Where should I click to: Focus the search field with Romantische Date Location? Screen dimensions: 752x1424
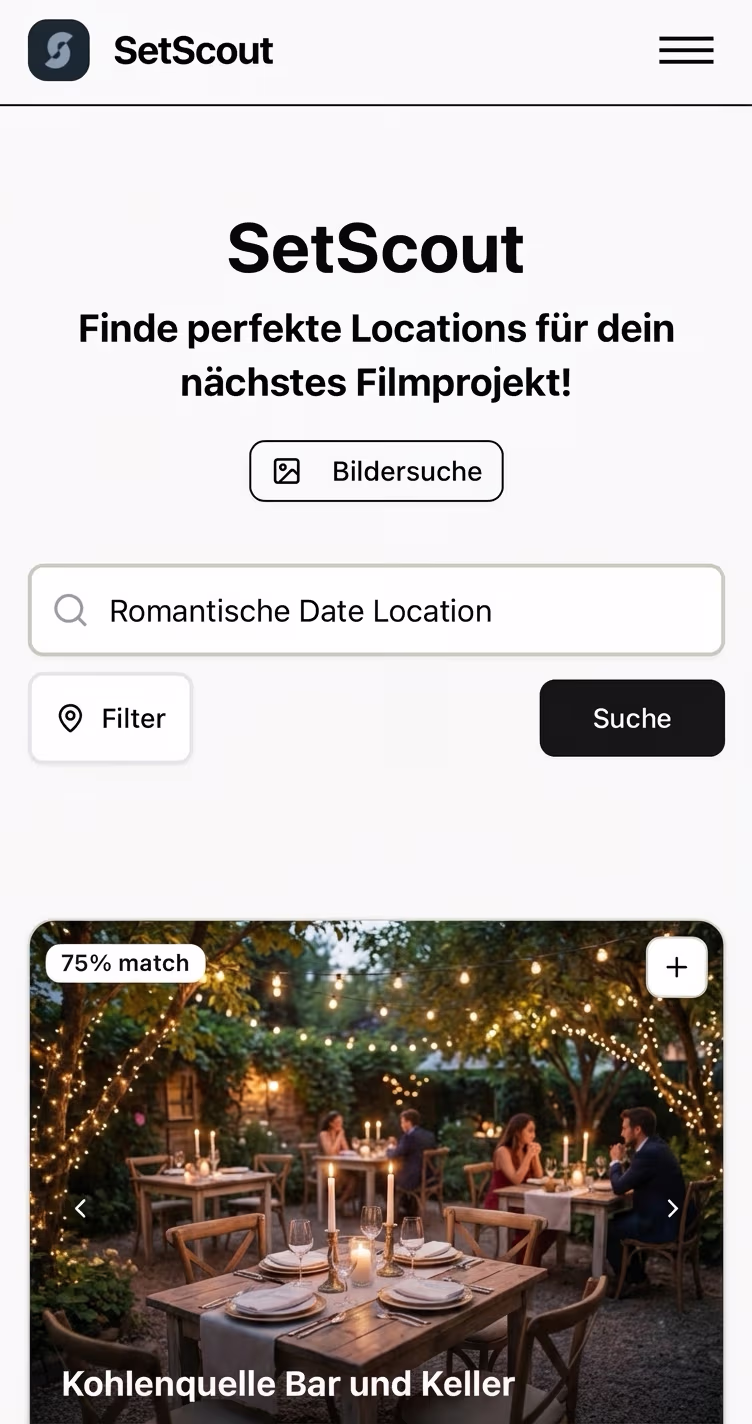[x=400, y=611]
